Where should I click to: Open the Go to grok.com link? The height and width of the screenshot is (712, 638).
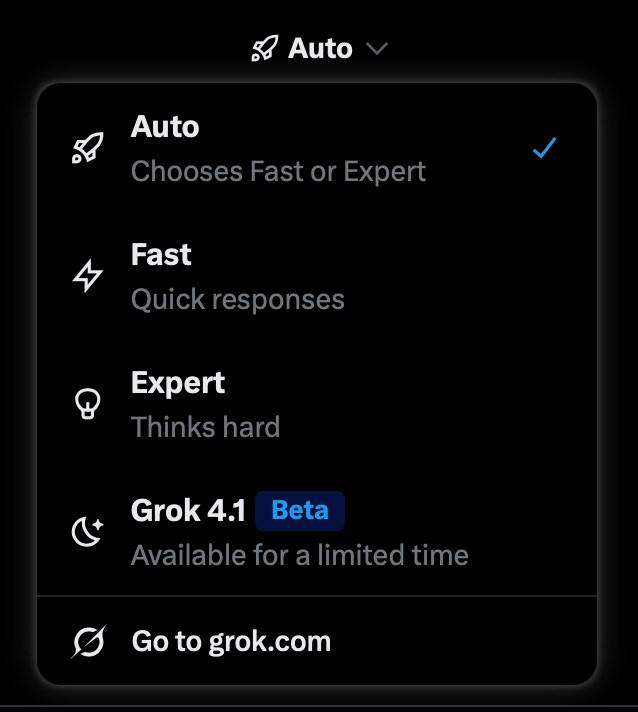[x=231, y=641]
